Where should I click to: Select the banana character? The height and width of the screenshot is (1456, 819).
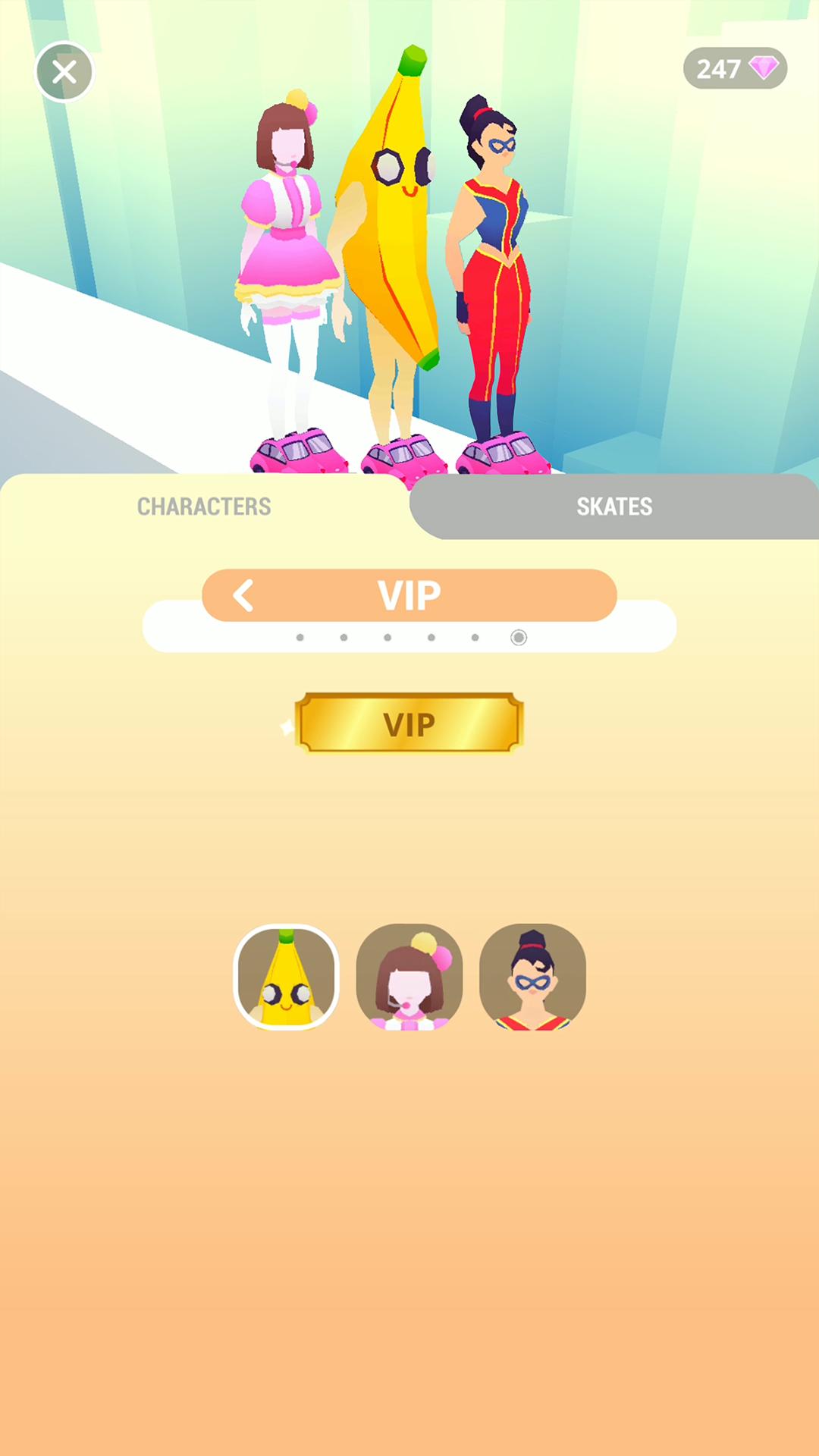coord(287,977)
